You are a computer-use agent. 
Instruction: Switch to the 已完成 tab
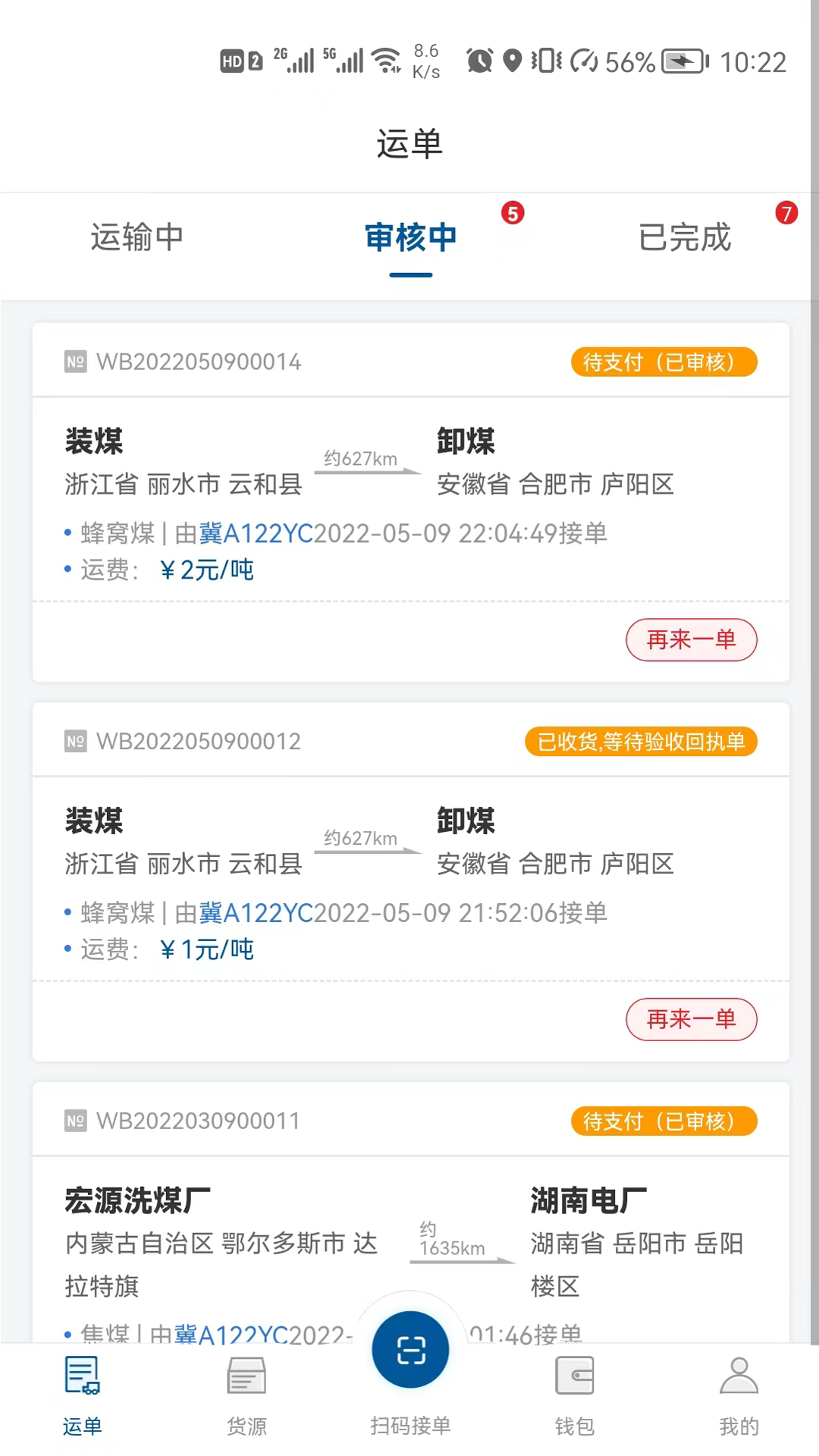(x=683, y=237)
